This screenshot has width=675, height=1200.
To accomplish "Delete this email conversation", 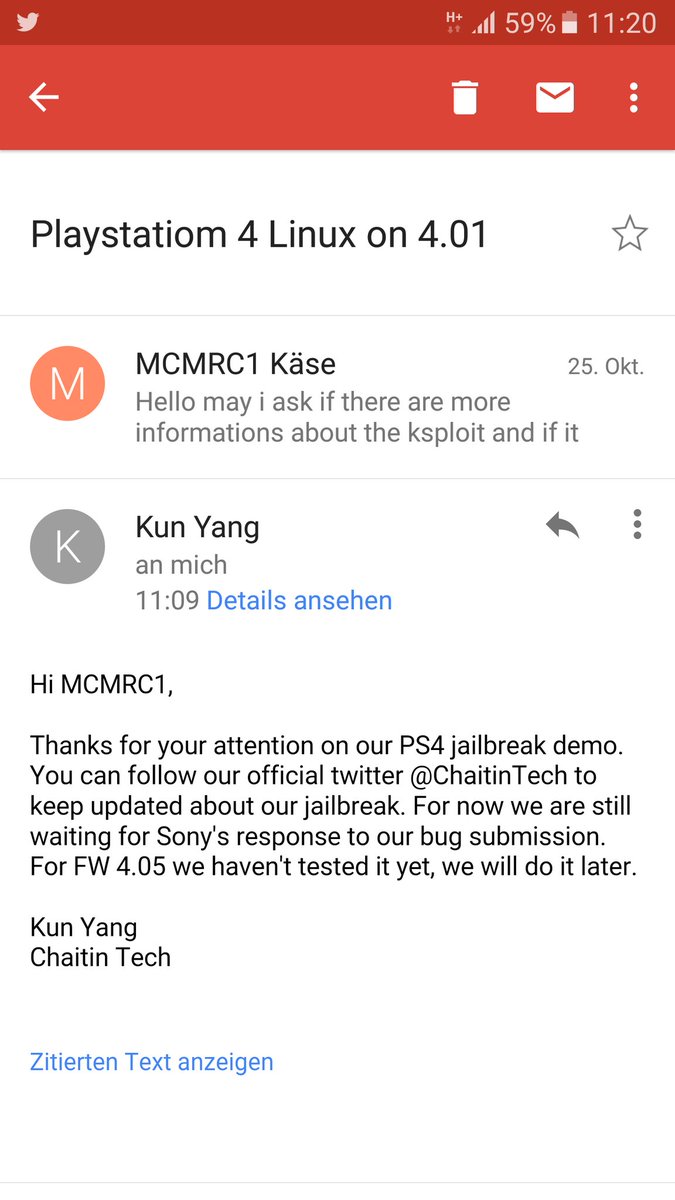I will pyautogui.click(x=465, y=97).
